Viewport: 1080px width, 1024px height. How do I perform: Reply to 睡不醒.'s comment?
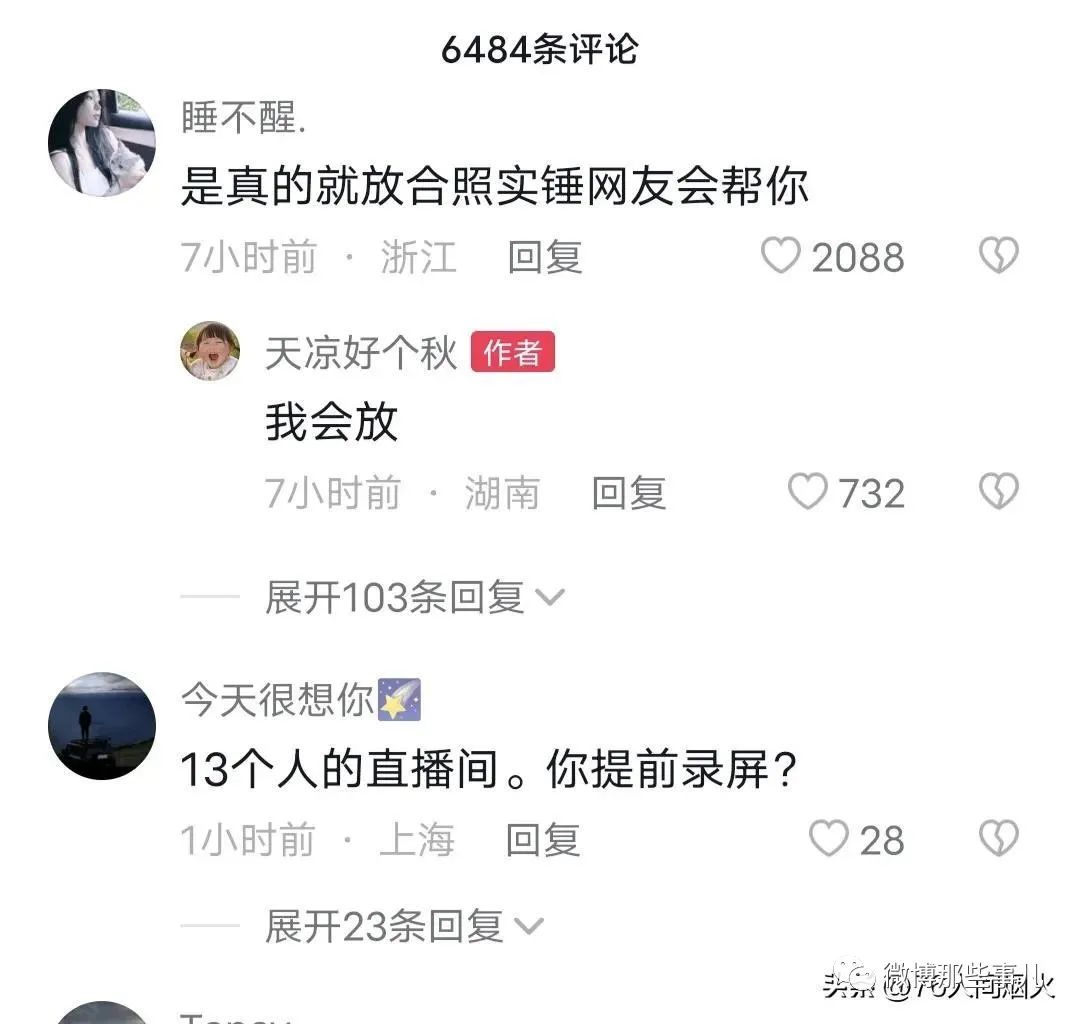[x=545, y=257]
